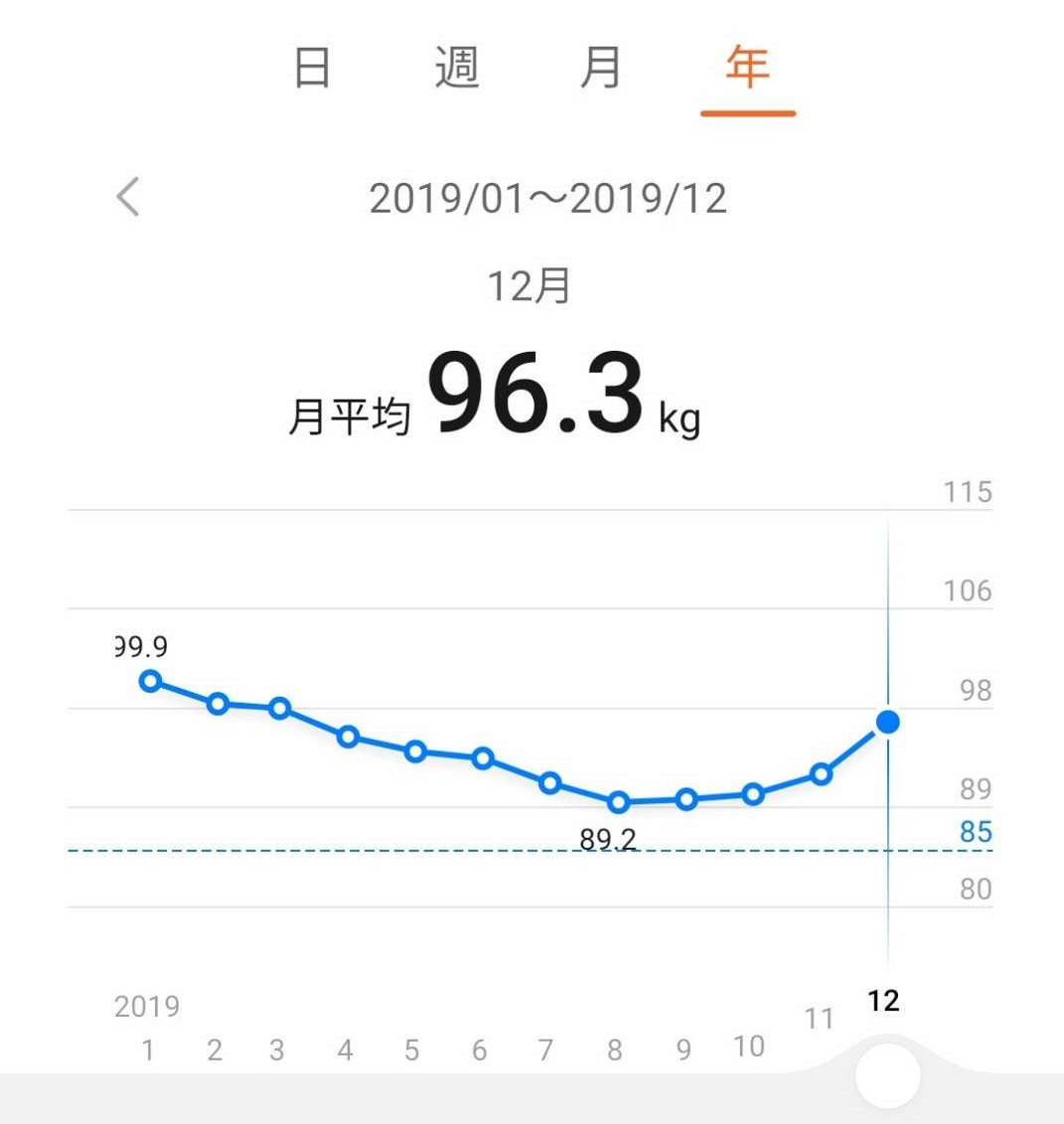1064x1124 pixels.
Task: Select the February data point on the chart
Action: pos(217,704)
